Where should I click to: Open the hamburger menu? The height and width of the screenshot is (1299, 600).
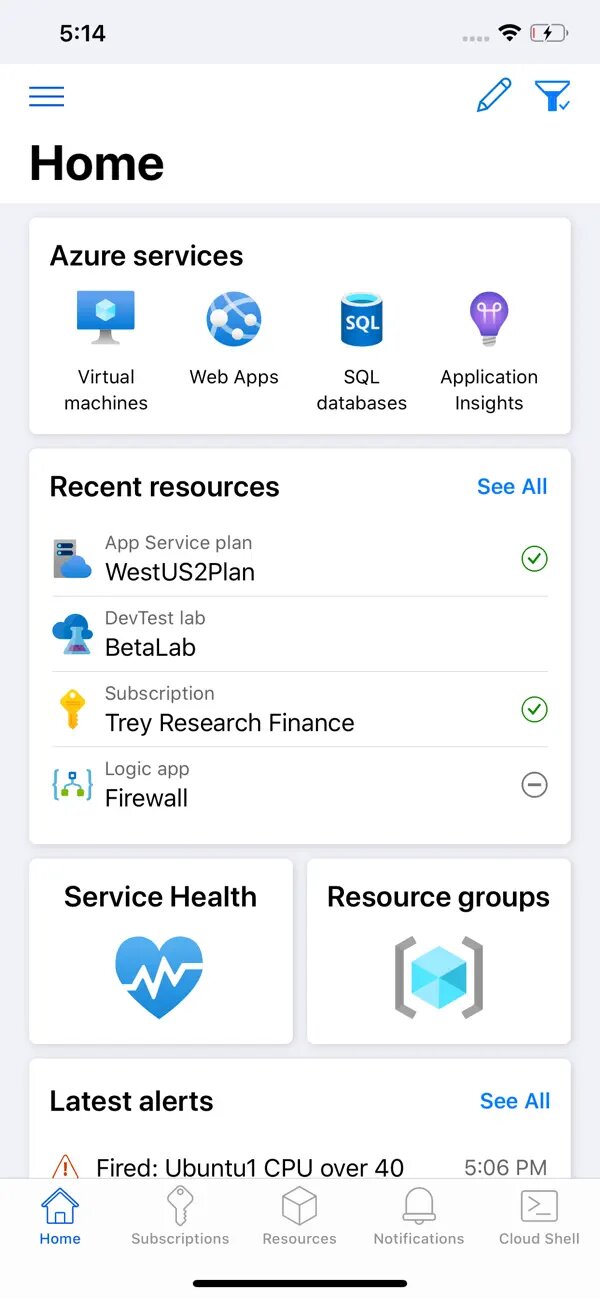click(47, 96)
